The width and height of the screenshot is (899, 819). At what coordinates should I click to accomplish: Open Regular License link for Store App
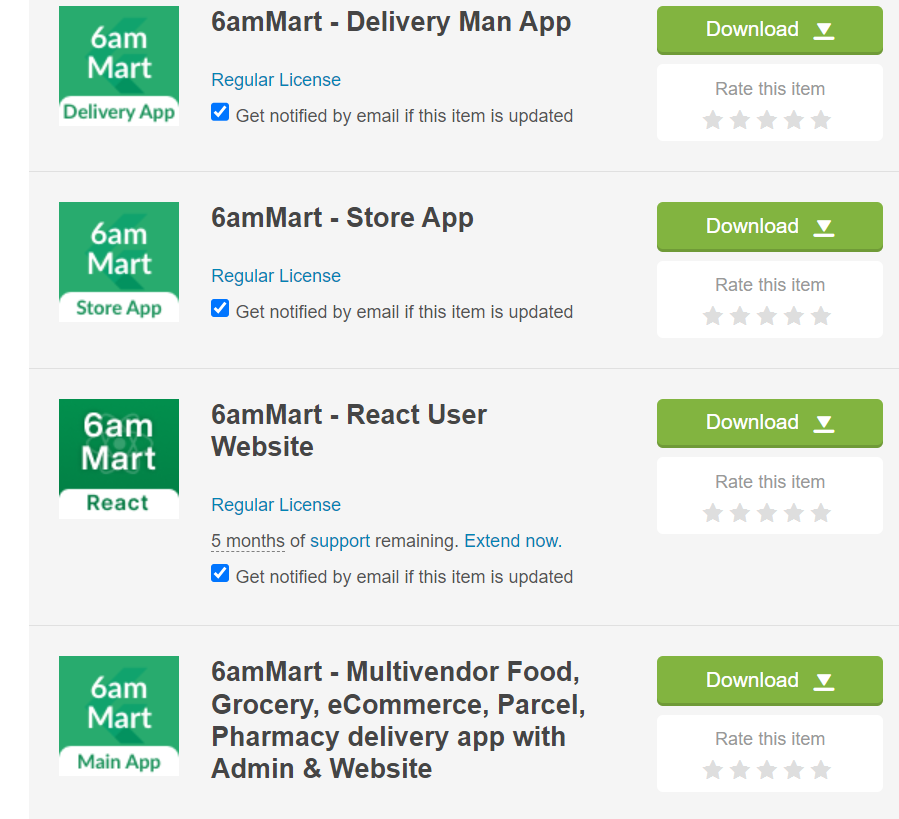[276, 276]
